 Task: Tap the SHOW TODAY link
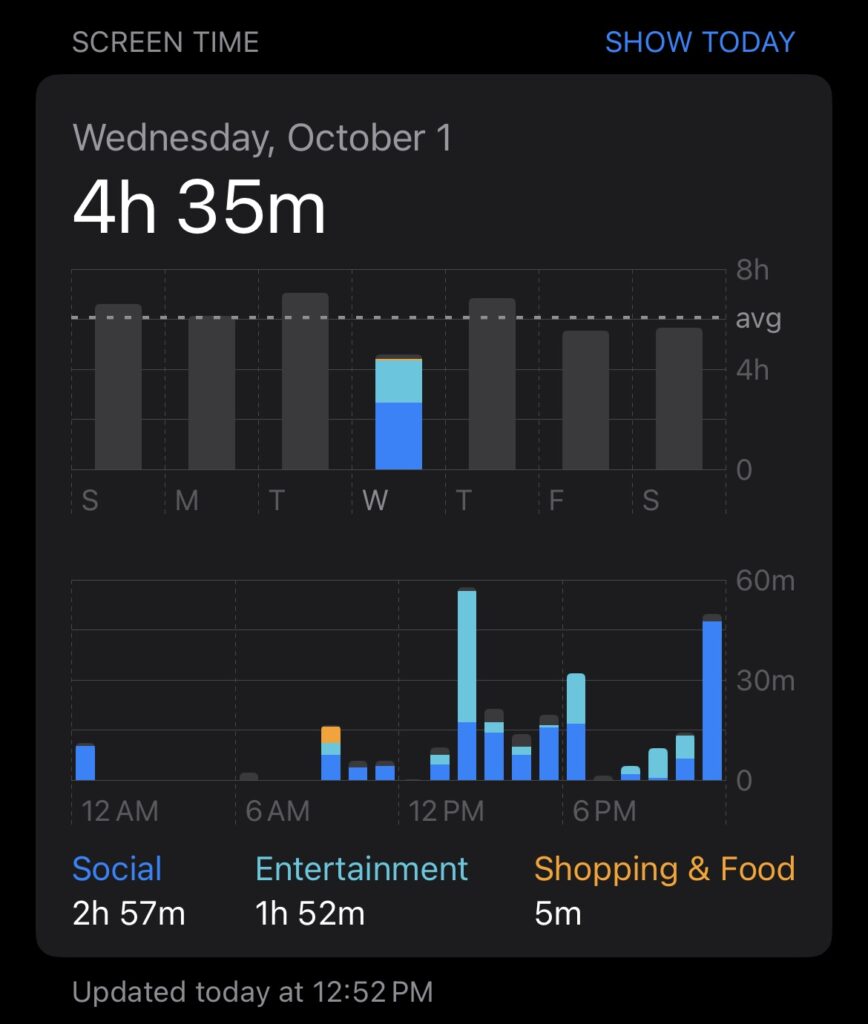pyautogui.click(x=699, y=42)
